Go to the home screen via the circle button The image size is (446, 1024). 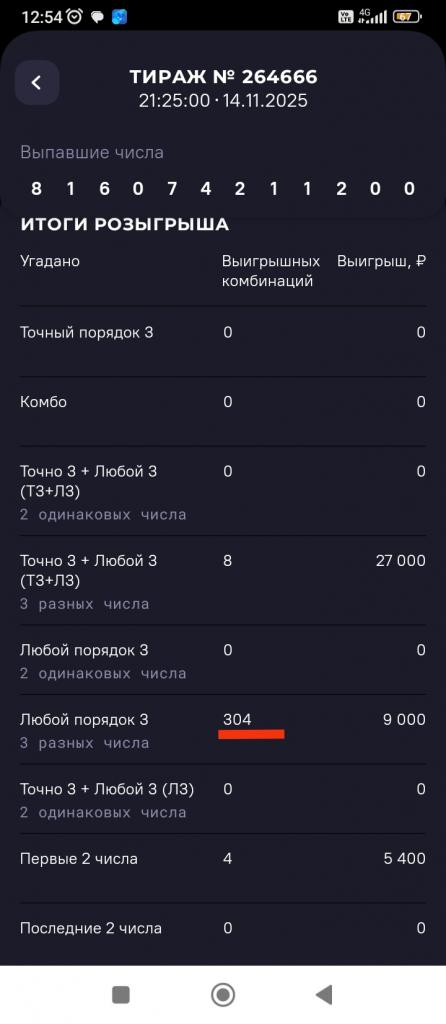click(x=223, y=995)
